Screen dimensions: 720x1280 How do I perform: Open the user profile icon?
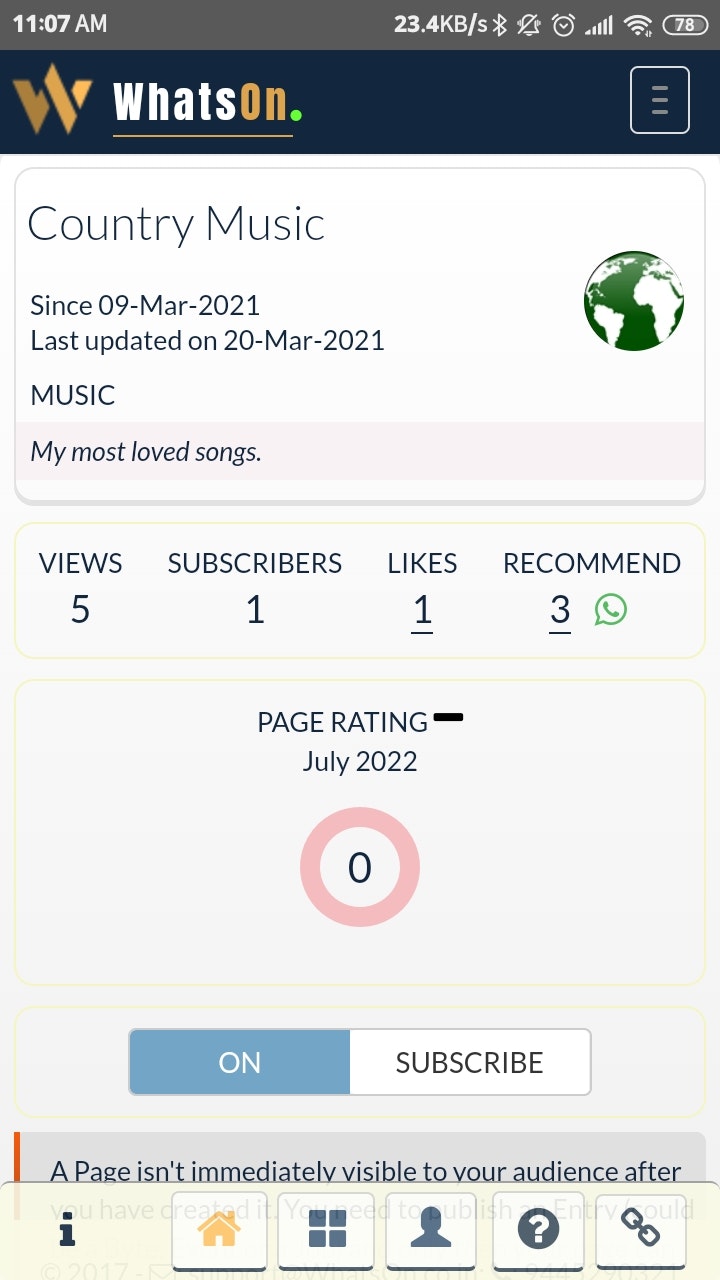pos(432,1230)
